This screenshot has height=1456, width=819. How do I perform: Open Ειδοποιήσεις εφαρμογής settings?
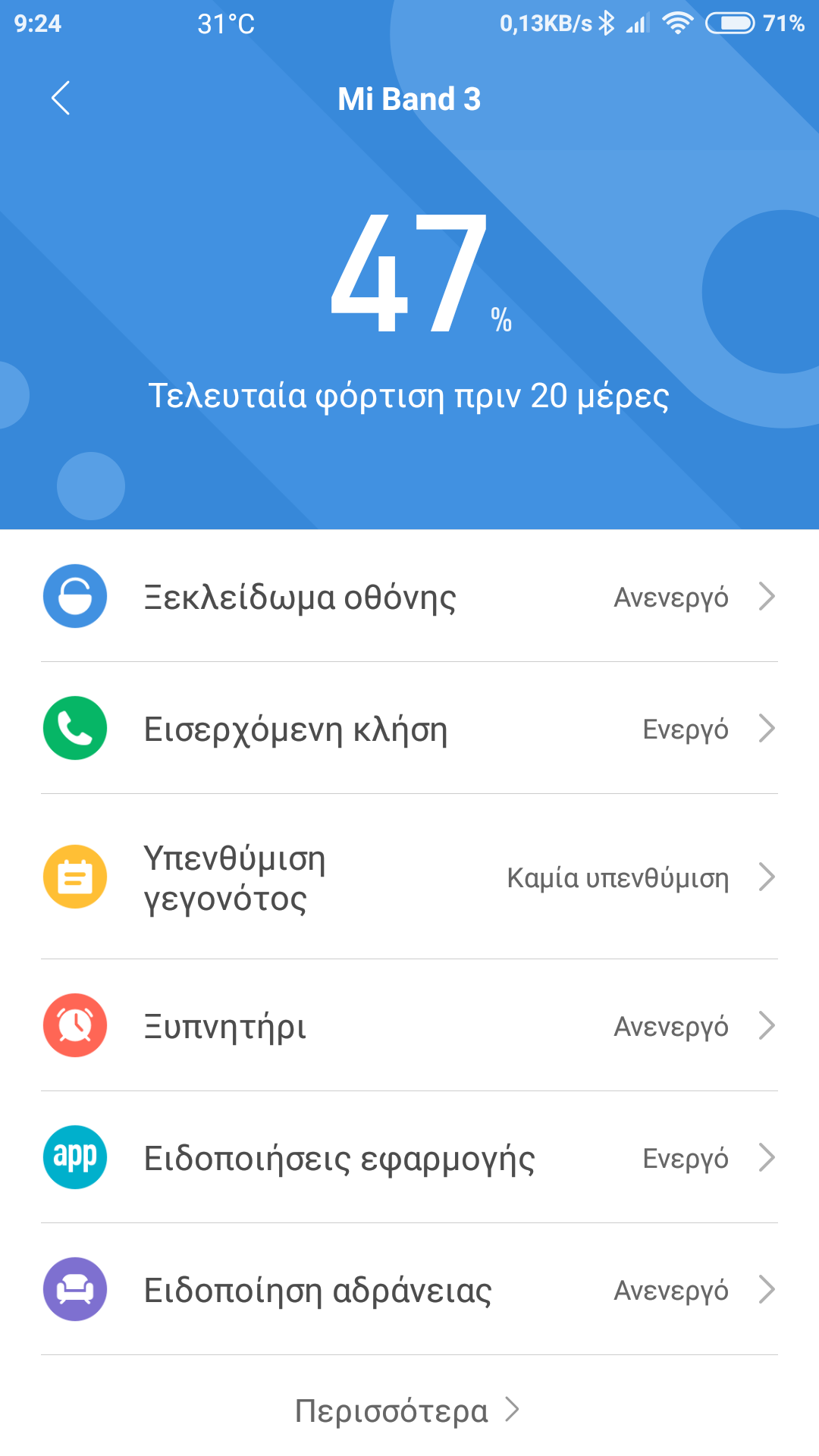click(x=409, y=1158)
